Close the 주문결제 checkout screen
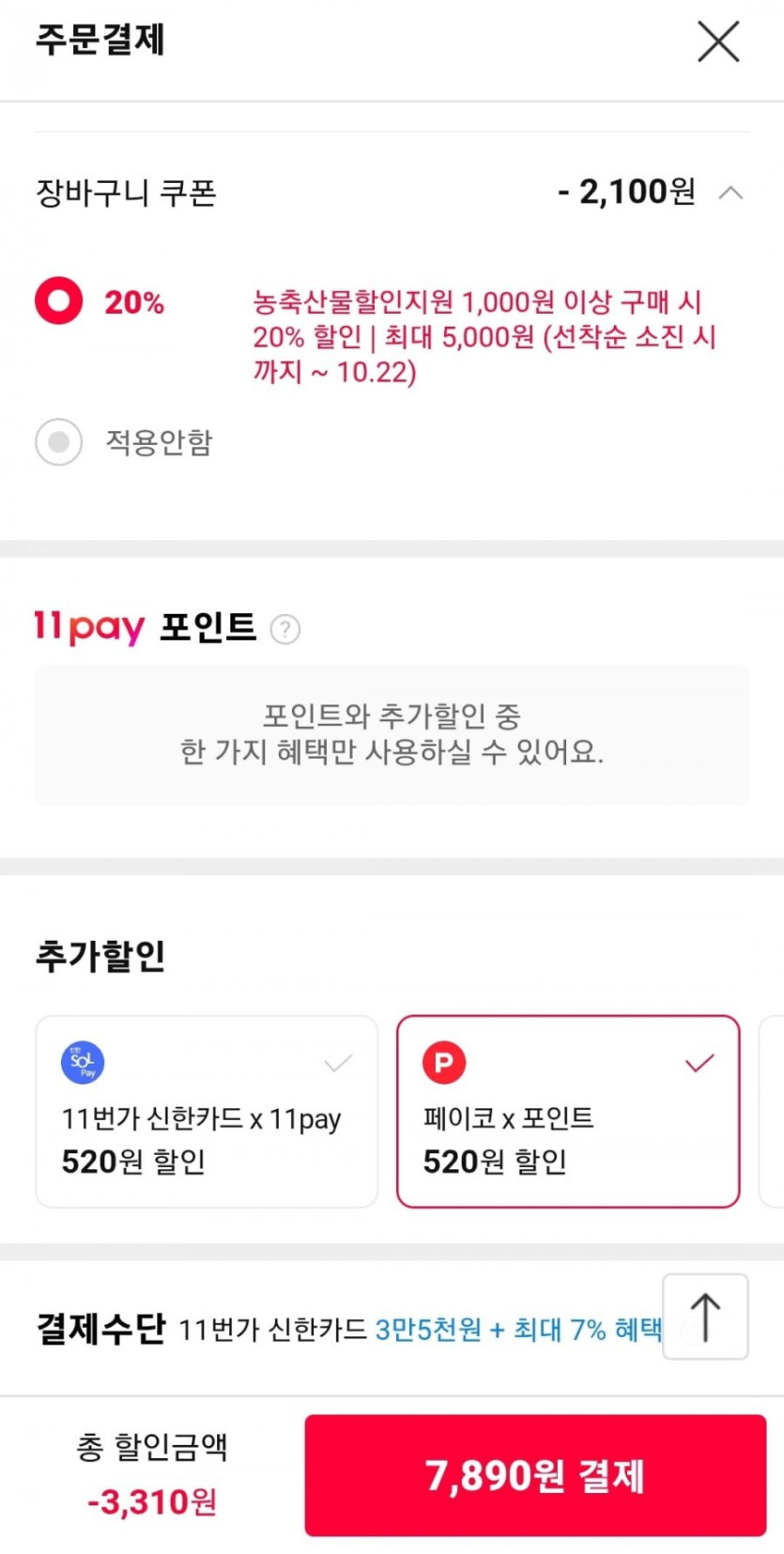Viewport: 784px width, 1554px height. tap(718, 42)
